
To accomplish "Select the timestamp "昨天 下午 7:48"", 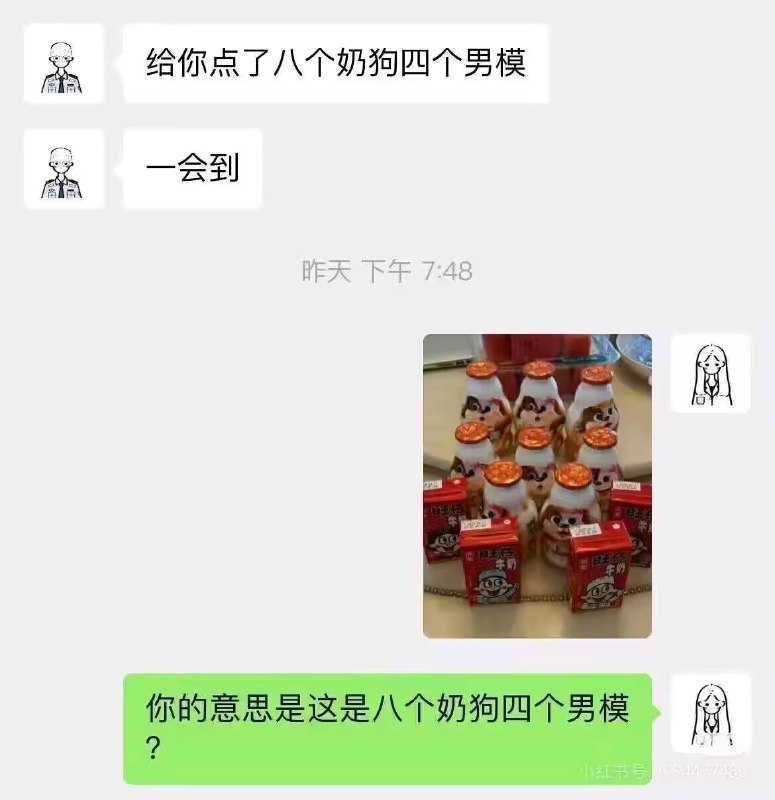I will point(387,264).
